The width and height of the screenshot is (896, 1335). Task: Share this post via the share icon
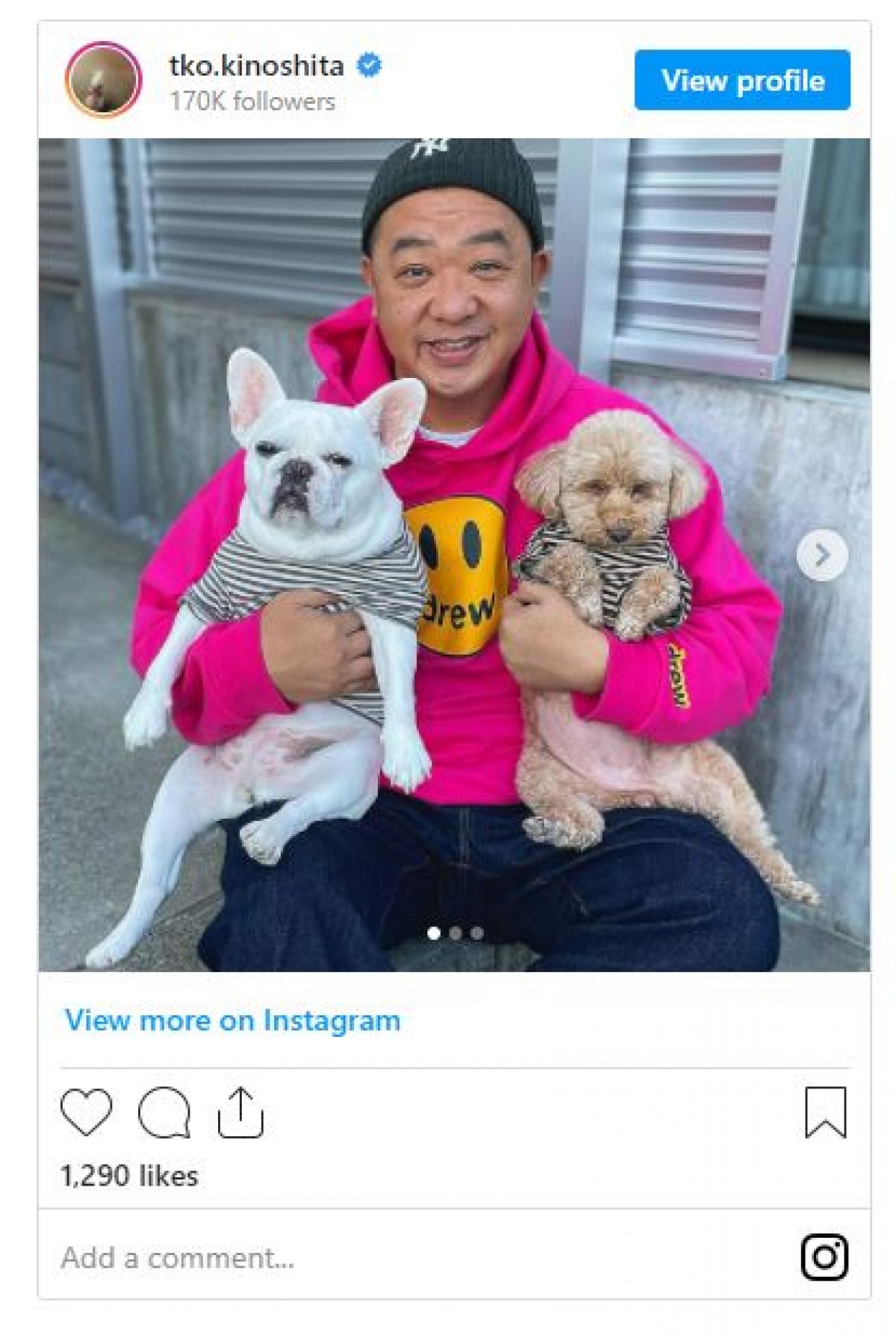(240, 1112)
